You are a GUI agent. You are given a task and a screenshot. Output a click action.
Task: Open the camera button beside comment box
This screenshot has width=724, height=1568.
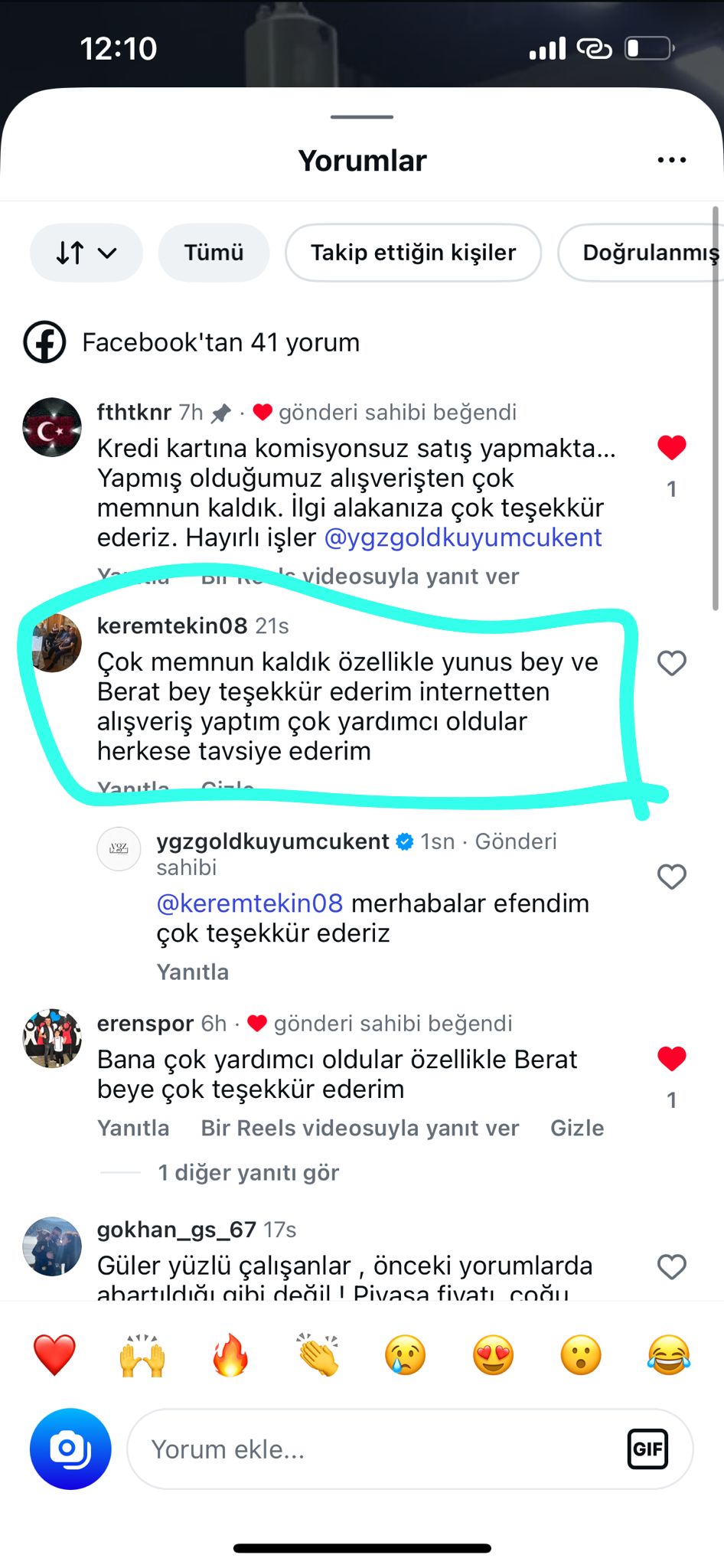point(70,1449)
